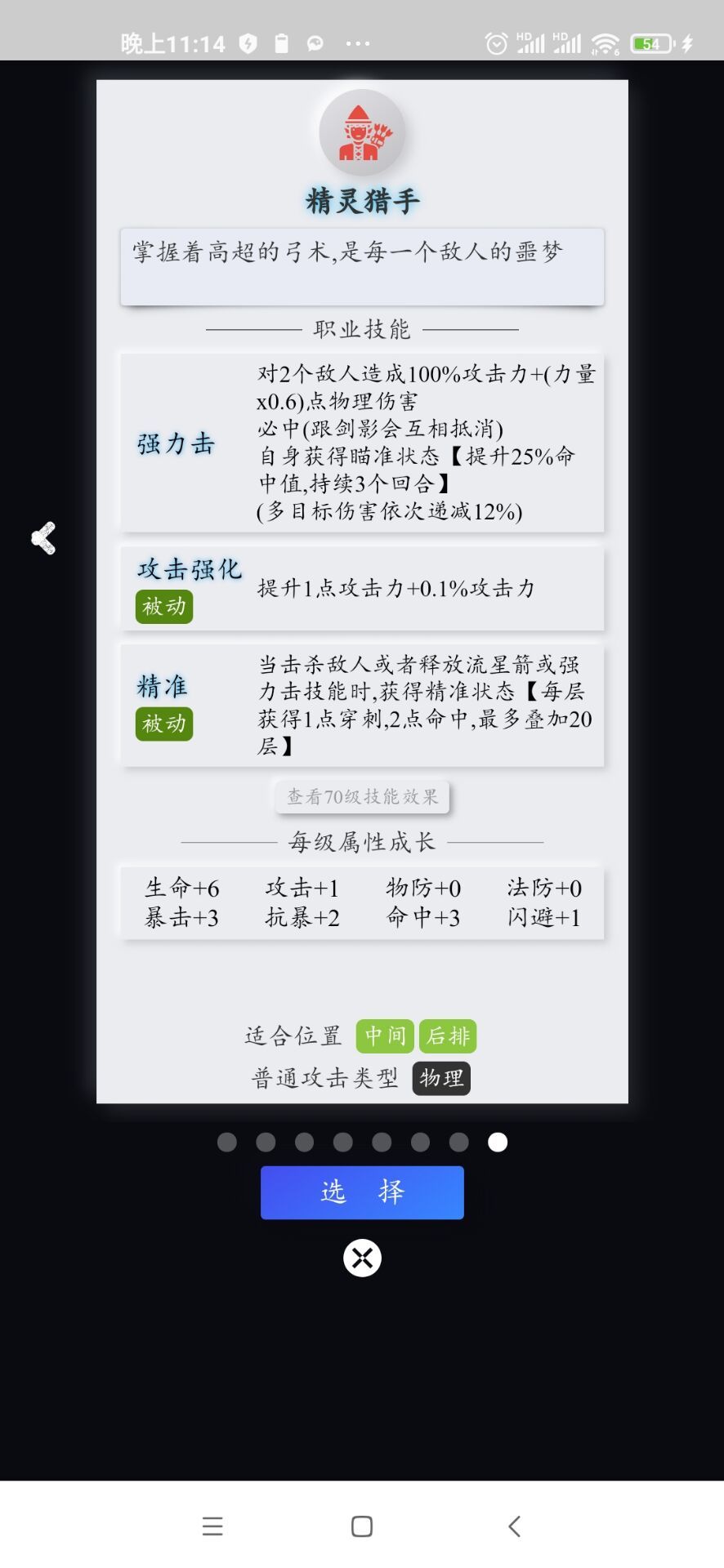Click the left back arrow beside the card
The image size is (724, 1568).
[44, 539]
